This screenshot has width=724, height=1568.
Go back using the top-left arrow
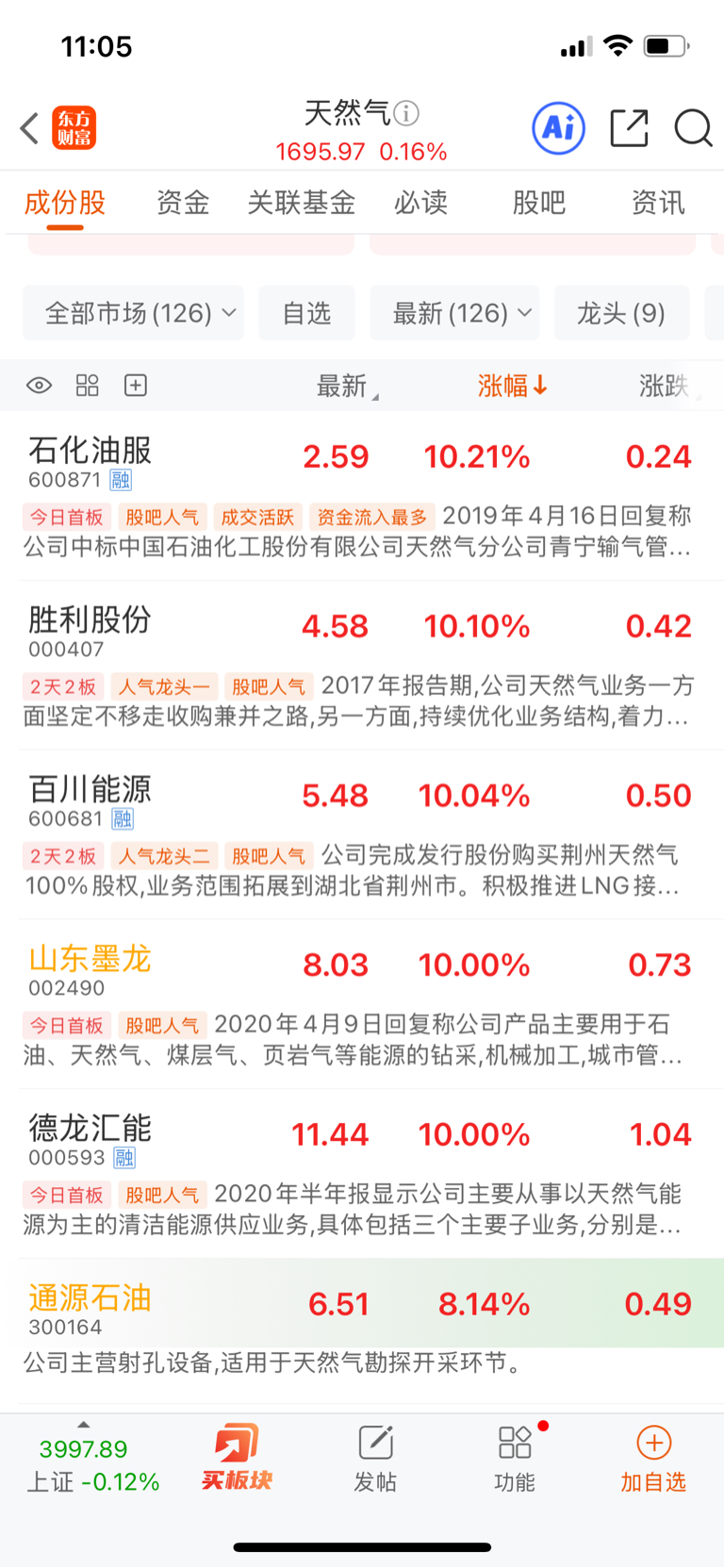tap(30, 128)
